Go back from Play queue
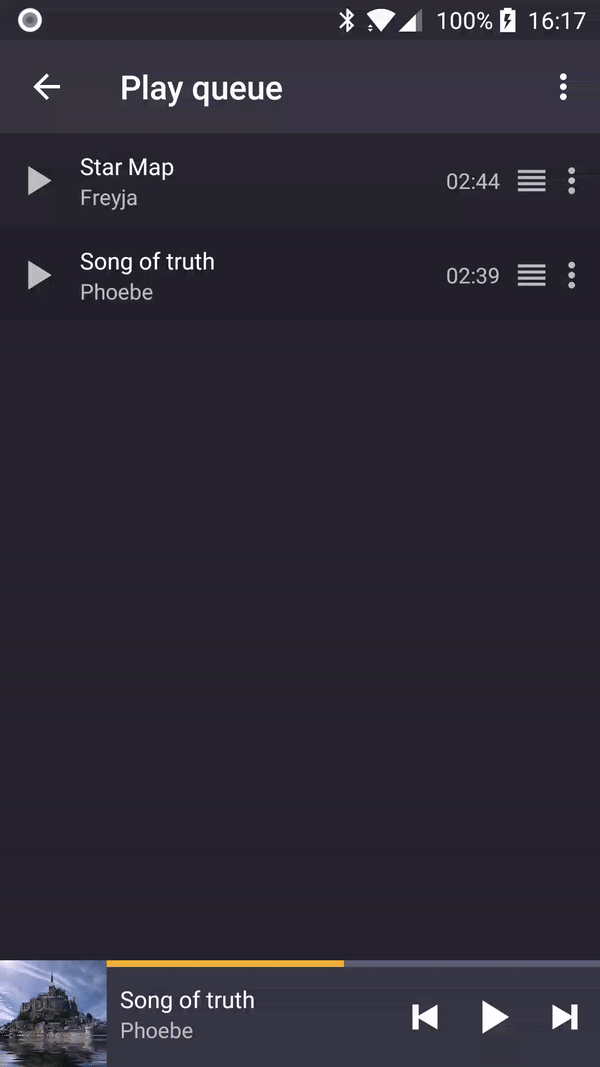This screenshot has width=600, height=1067. 46,87
